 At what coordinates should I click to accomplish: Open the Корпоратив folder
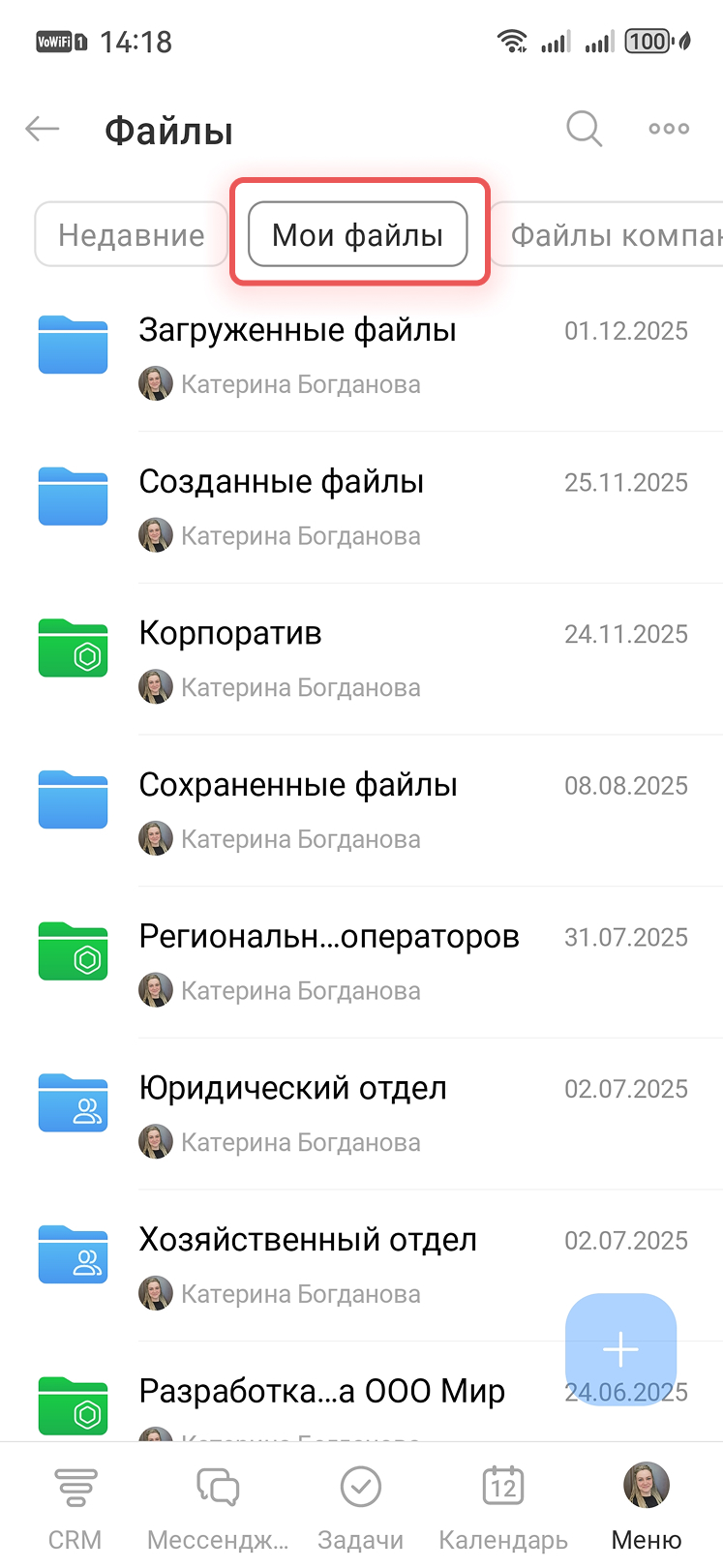click(230, 634)
